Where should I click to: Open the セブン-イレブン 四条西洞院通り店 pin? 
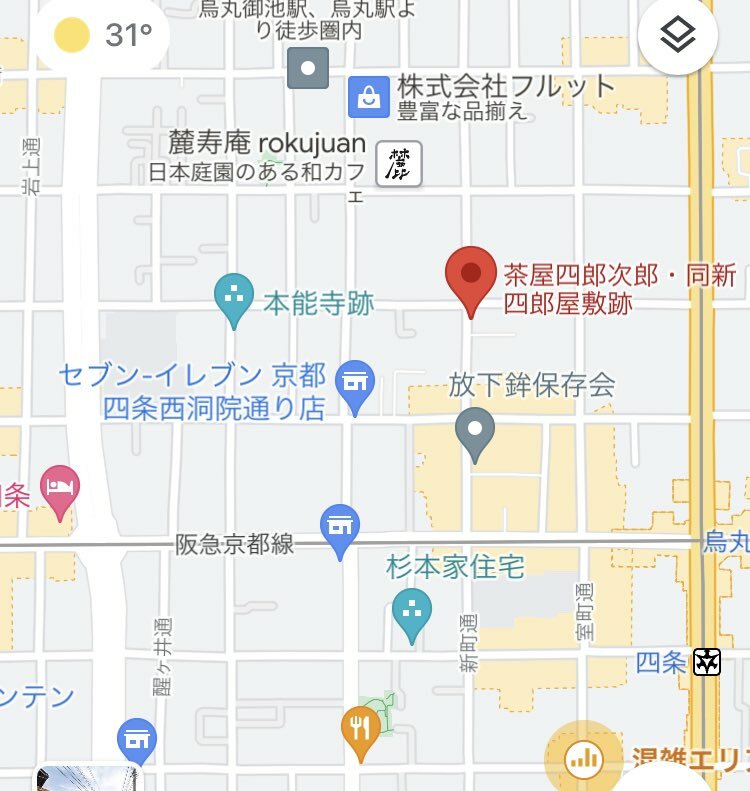pyautogui.click(x=354, y=386)
